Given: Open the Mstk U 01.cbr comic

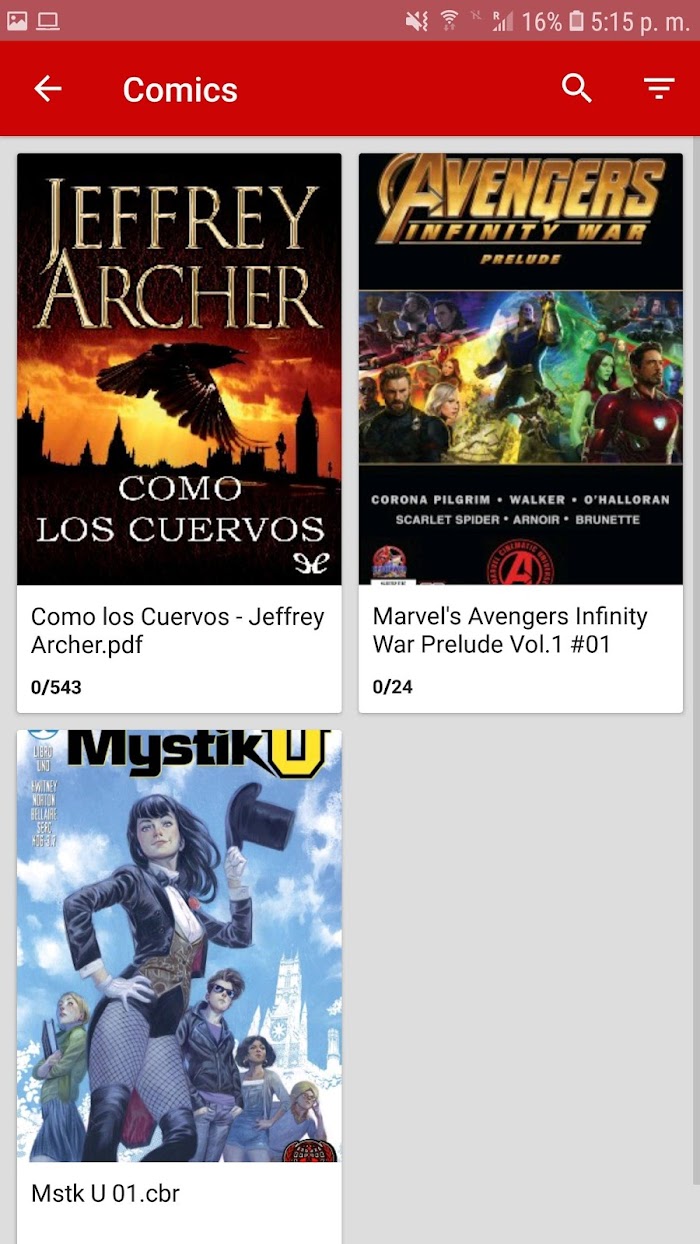Looking at the screenshot, I should tap(180, 986).
